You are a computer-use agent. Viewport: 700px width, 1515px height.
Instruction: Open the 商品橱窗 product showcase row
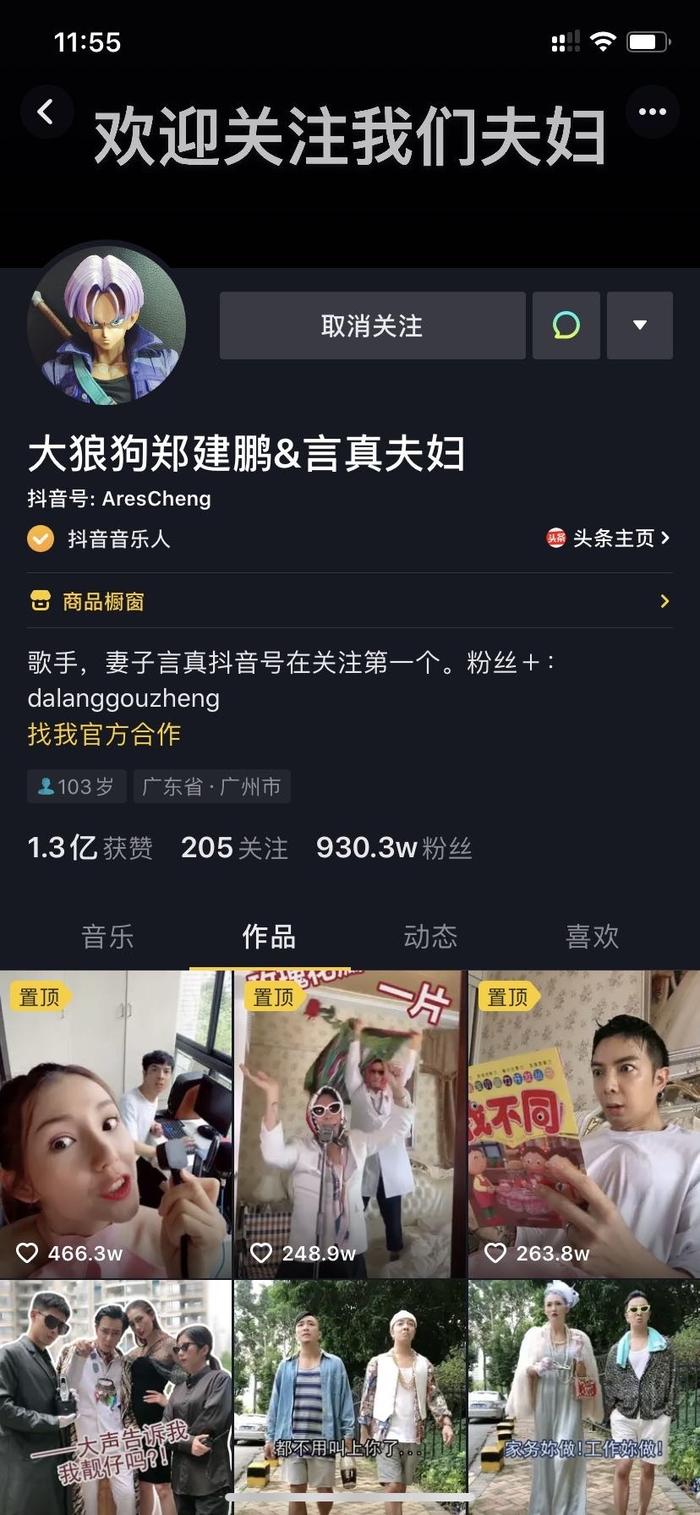(350, 601)
